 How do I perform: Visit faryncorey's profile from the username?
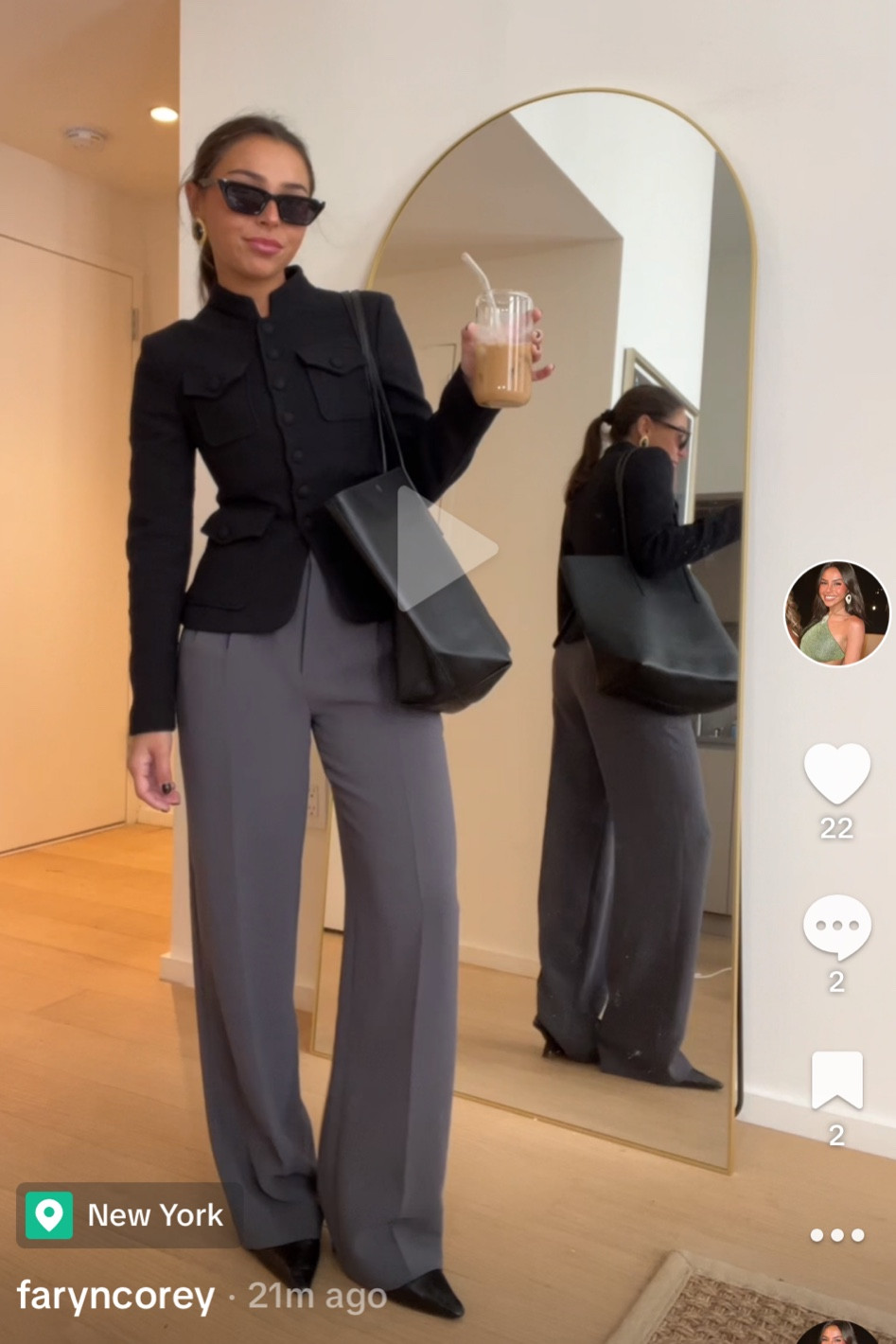115,1297
